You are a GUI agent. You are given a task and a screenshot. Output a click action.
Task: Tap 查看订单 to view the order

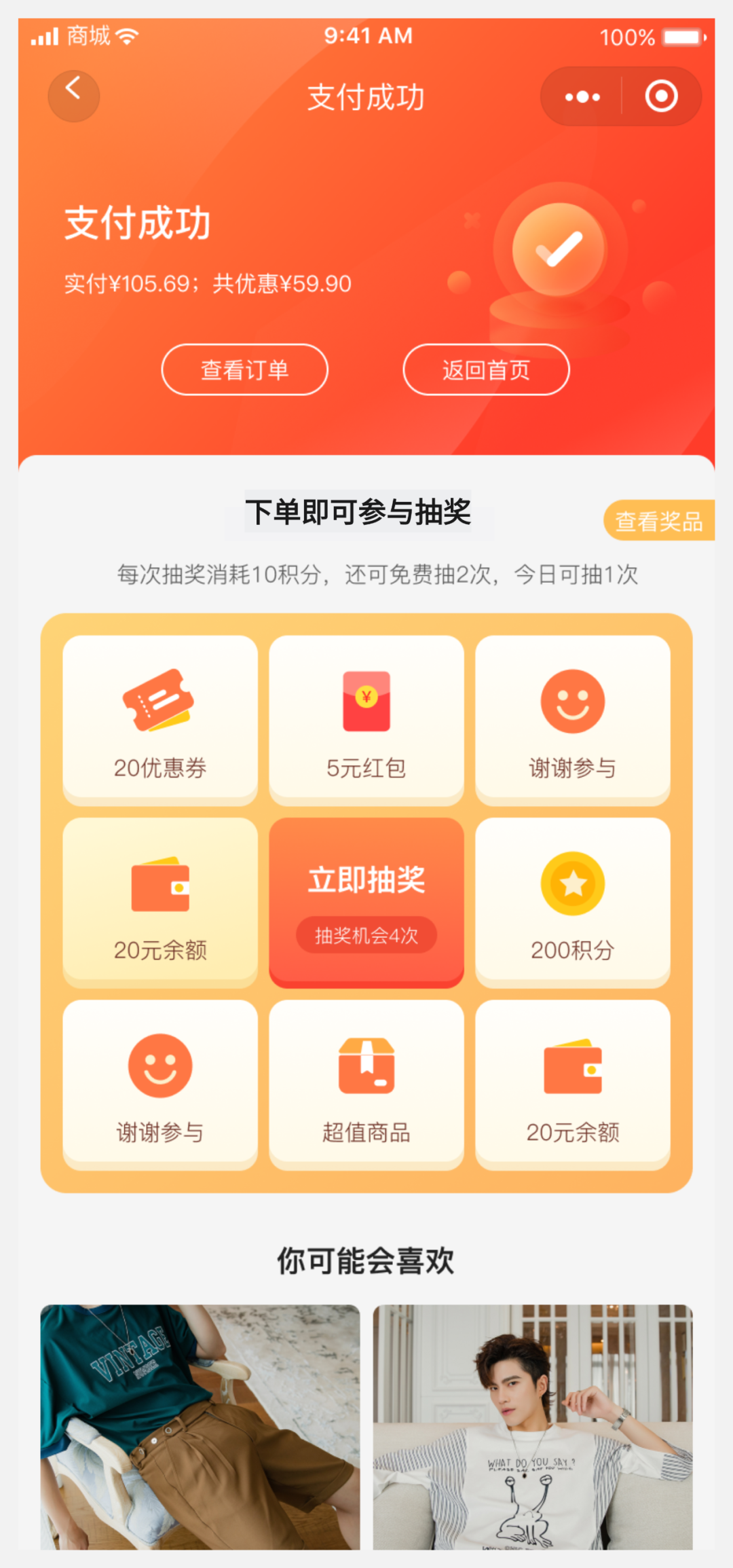point(244,369)
